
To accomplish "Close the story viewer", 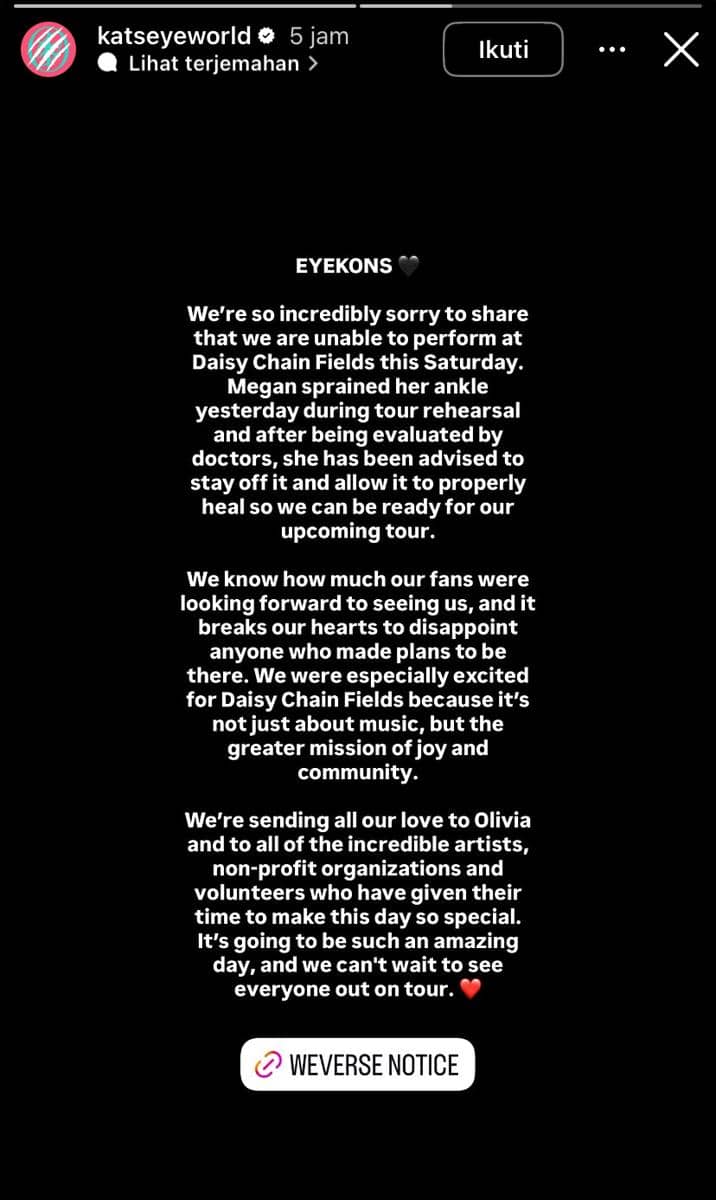I will (681, 49).
